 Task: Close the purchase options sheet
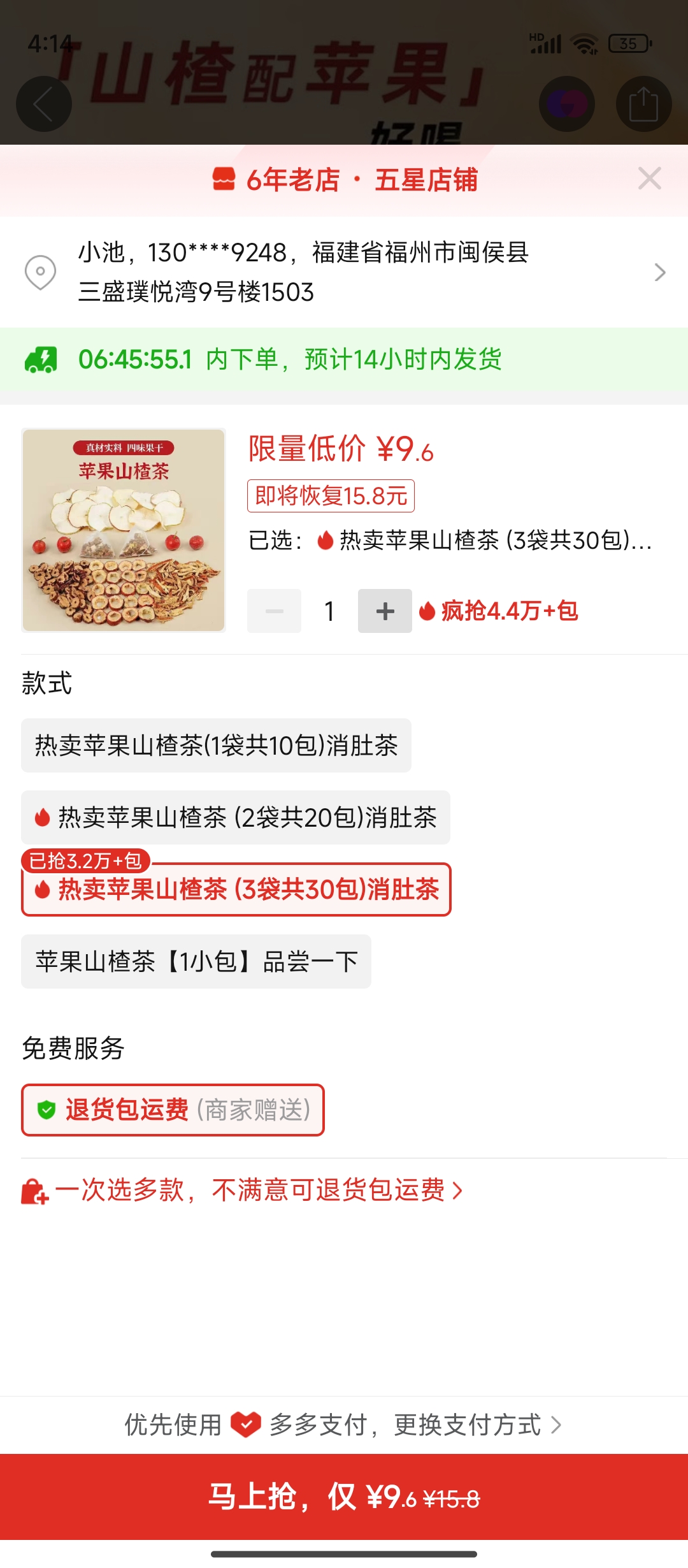click(x=649, y=179)
